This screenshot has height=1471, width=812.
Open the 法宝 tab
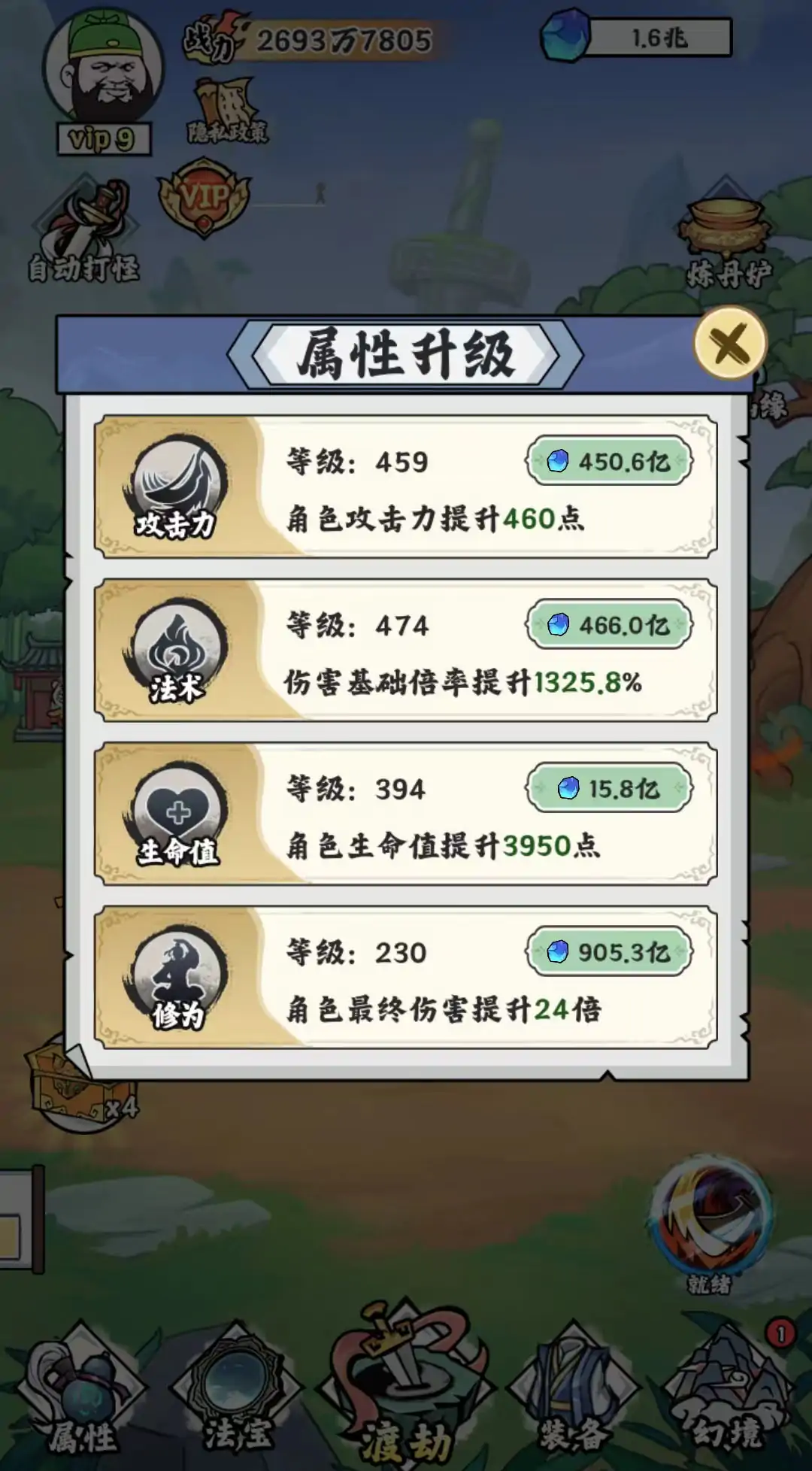pyautogui.click(x=238, y=1397)
